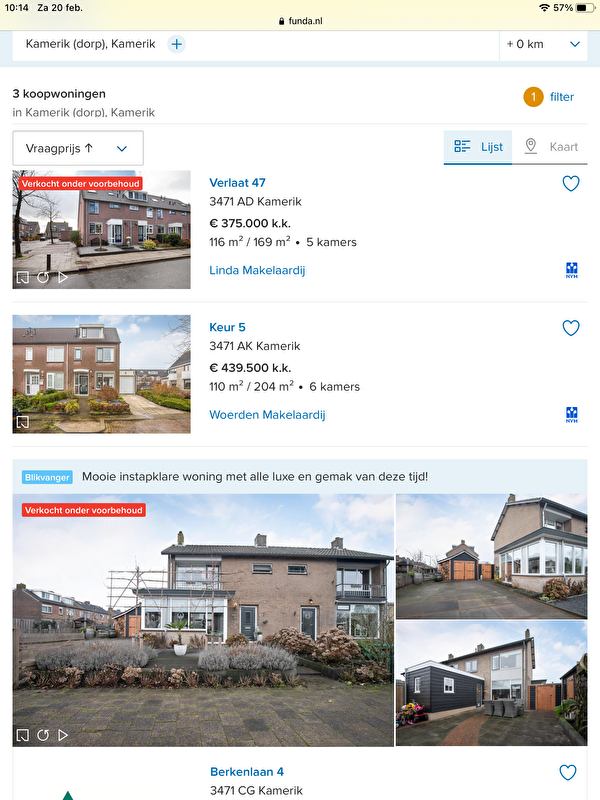The width and height of the screenshot is (600, 800).
Task: Play the video of Verlaat 47
Action: click(63, 277)
